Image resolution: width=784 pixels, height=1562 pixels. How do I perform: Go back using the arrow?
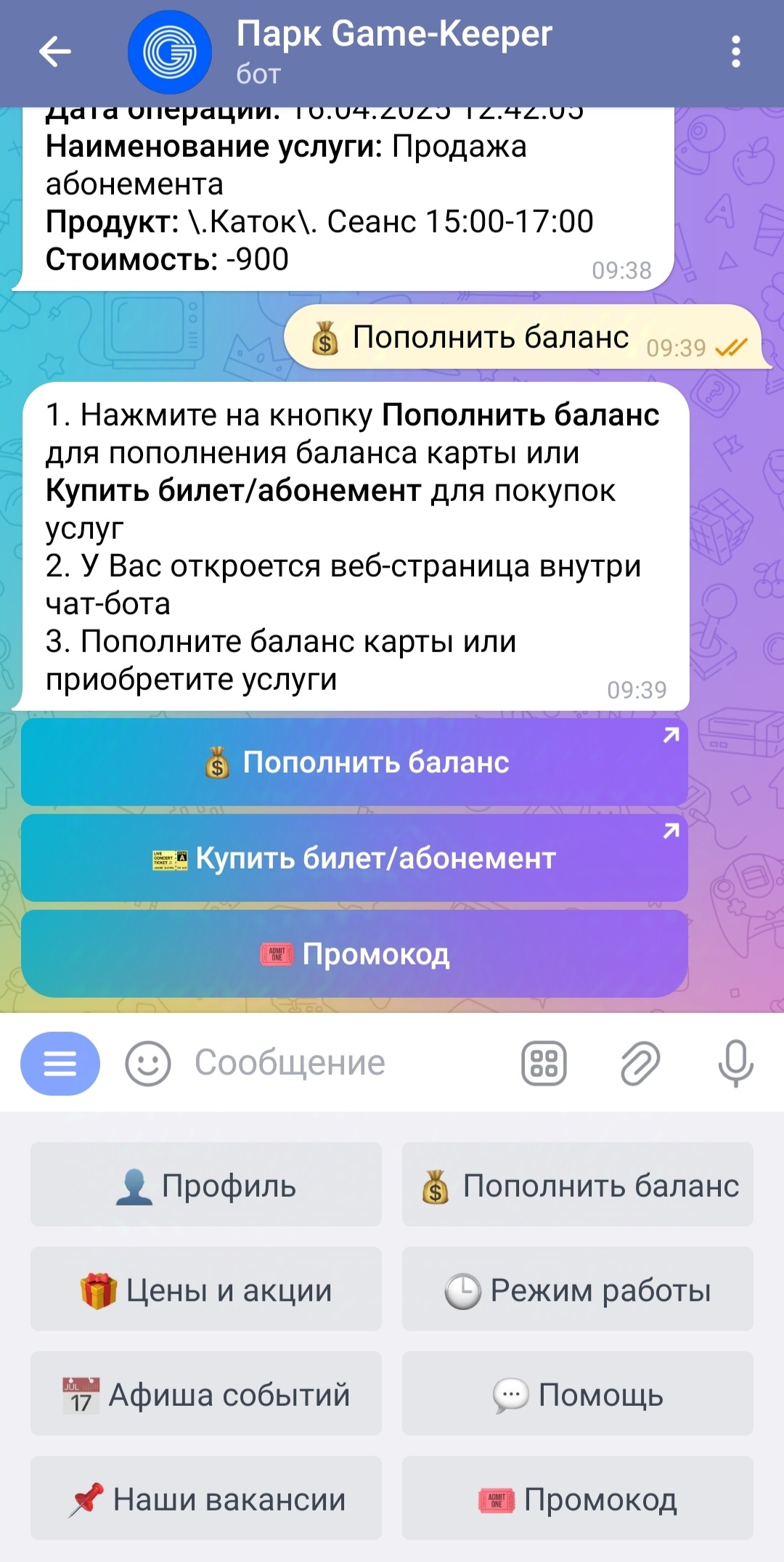[x=55, y=52]
